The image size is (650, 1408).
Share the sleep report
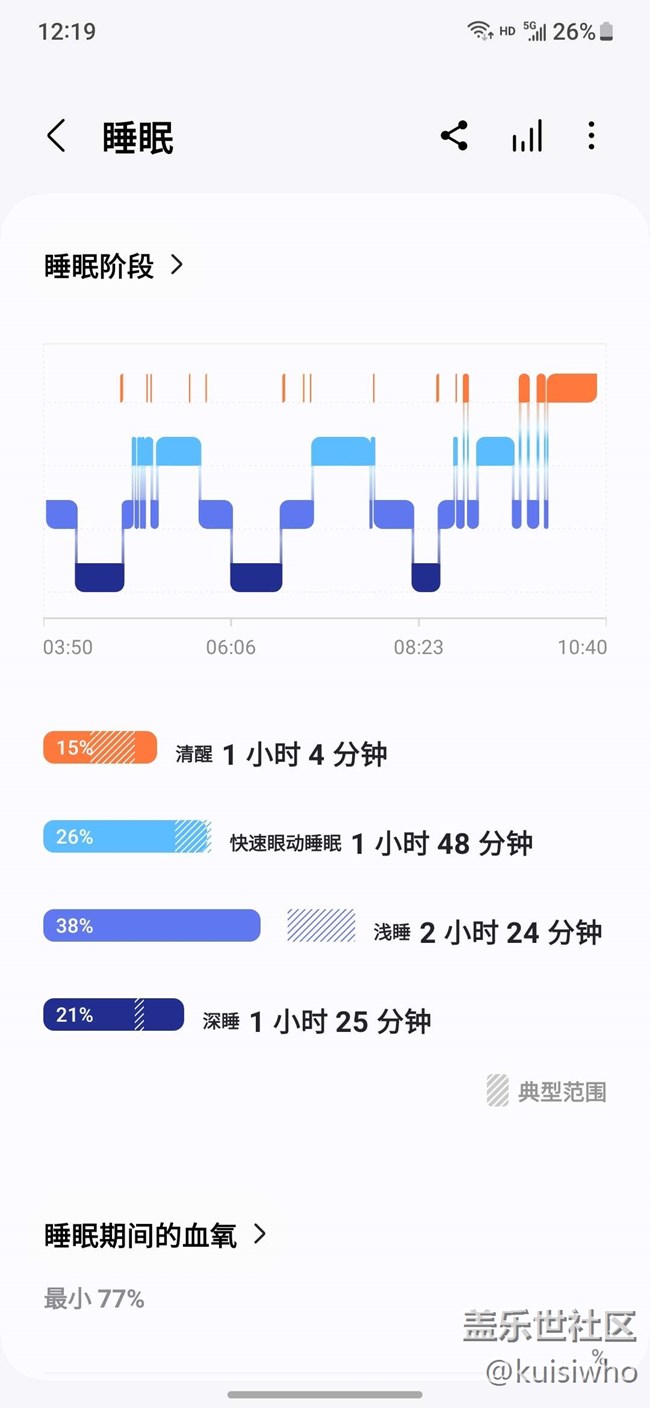(x=454, y=136)
